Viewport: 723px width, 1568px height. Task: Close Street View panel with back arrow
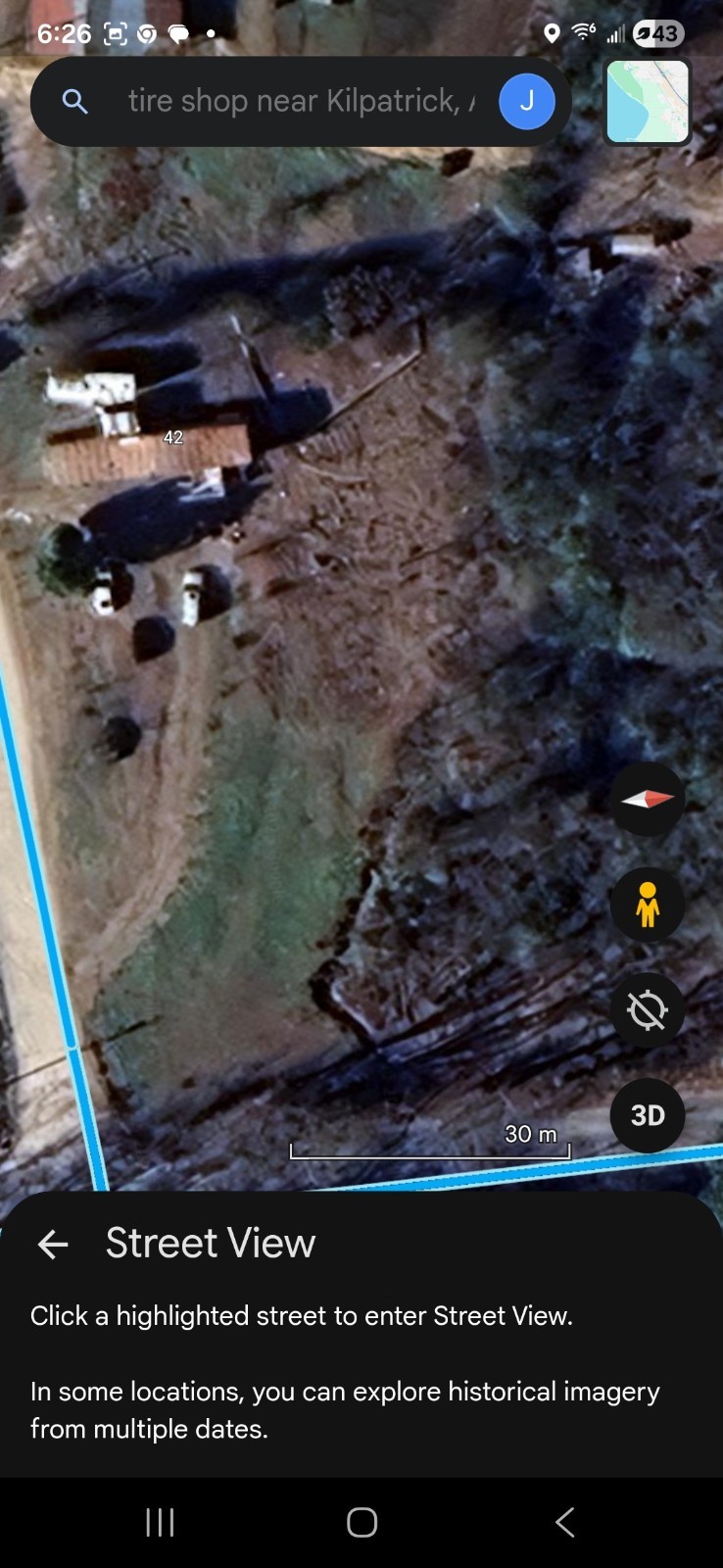click(x=53, y=1245)
